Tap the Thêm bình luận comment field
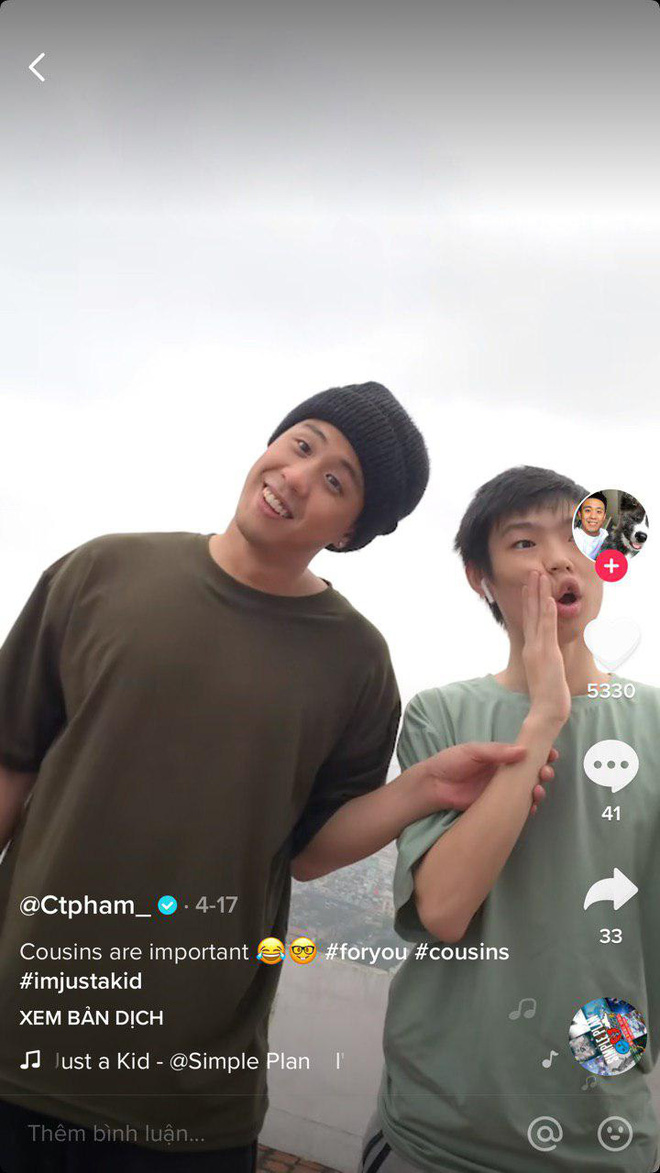The height and width of the screenshot is (1173, 660). tap(116, 1133)
